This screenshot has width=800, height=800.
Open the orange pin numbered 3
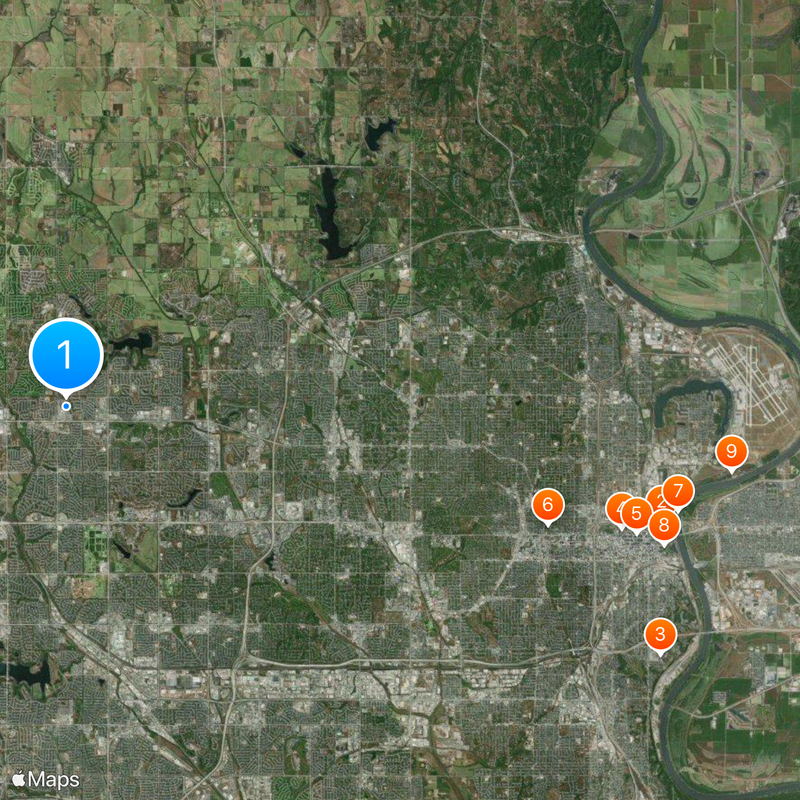[659, 634]
